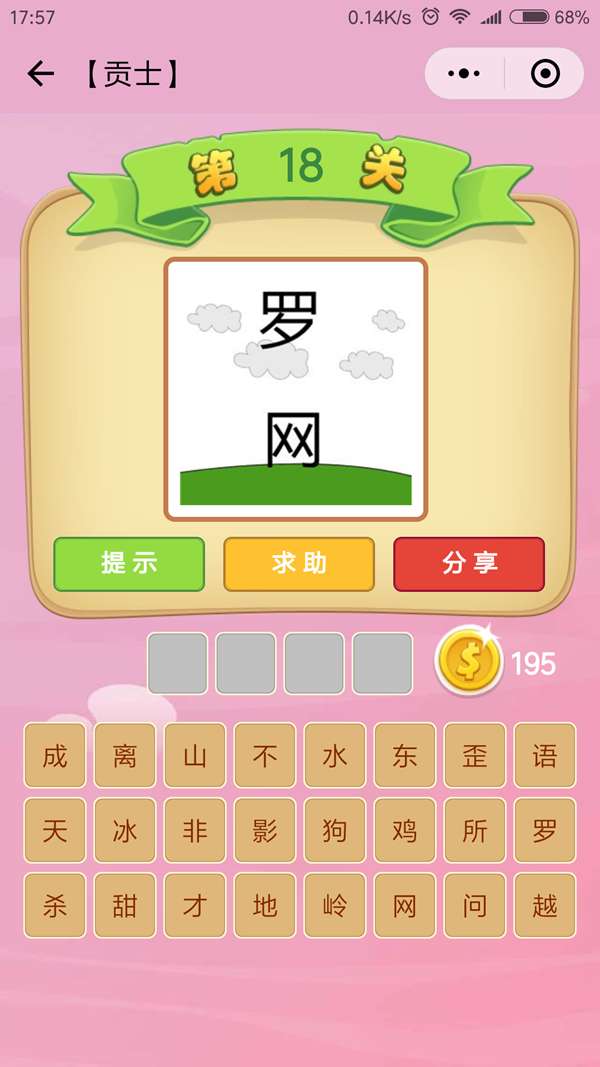Select the 天 character tile
This screenshot has height=1067, width=600.
[x=55, y=830]
